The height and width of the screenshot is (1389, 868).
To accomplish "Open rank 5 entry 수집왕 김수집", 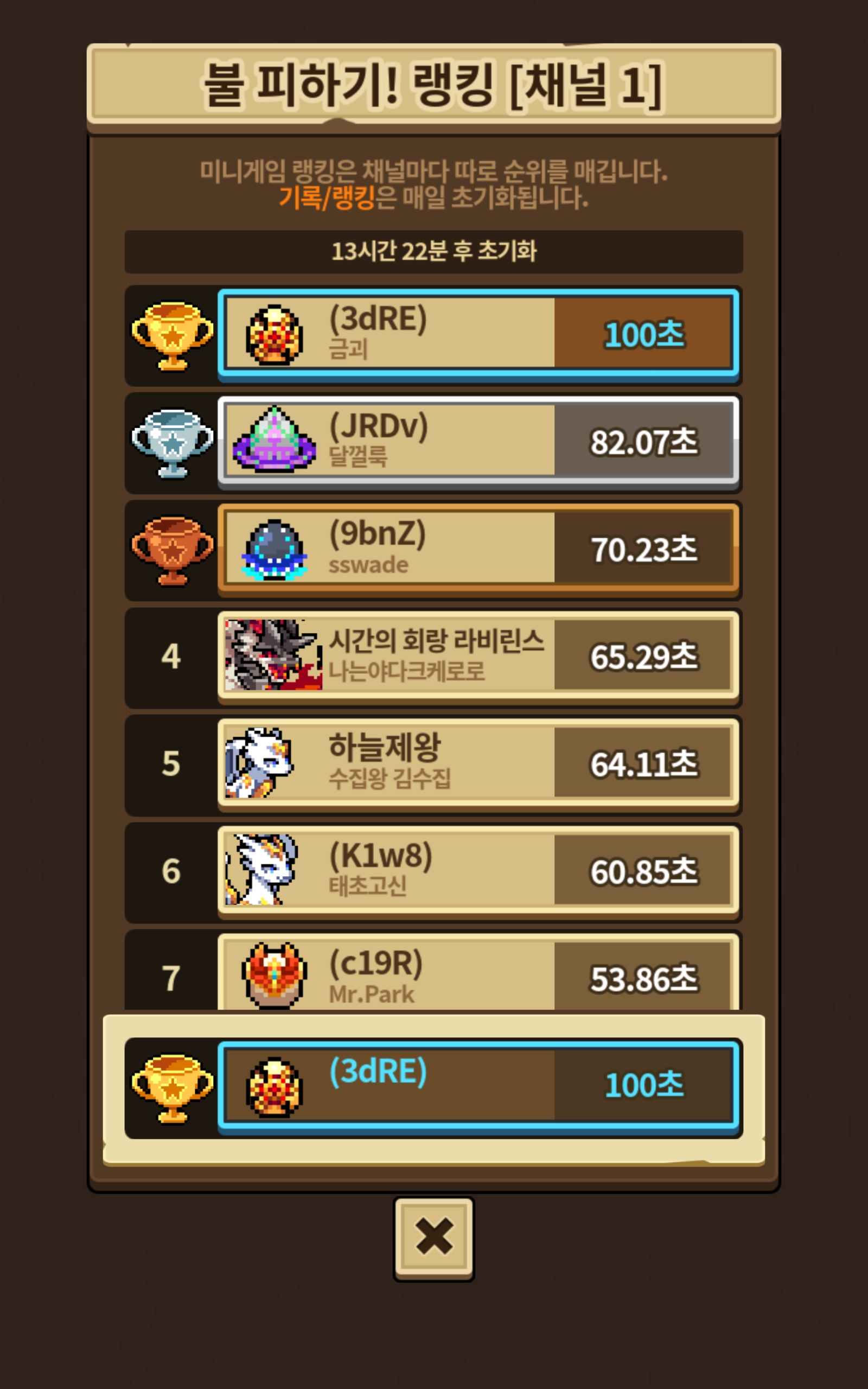I will (477, 763).
